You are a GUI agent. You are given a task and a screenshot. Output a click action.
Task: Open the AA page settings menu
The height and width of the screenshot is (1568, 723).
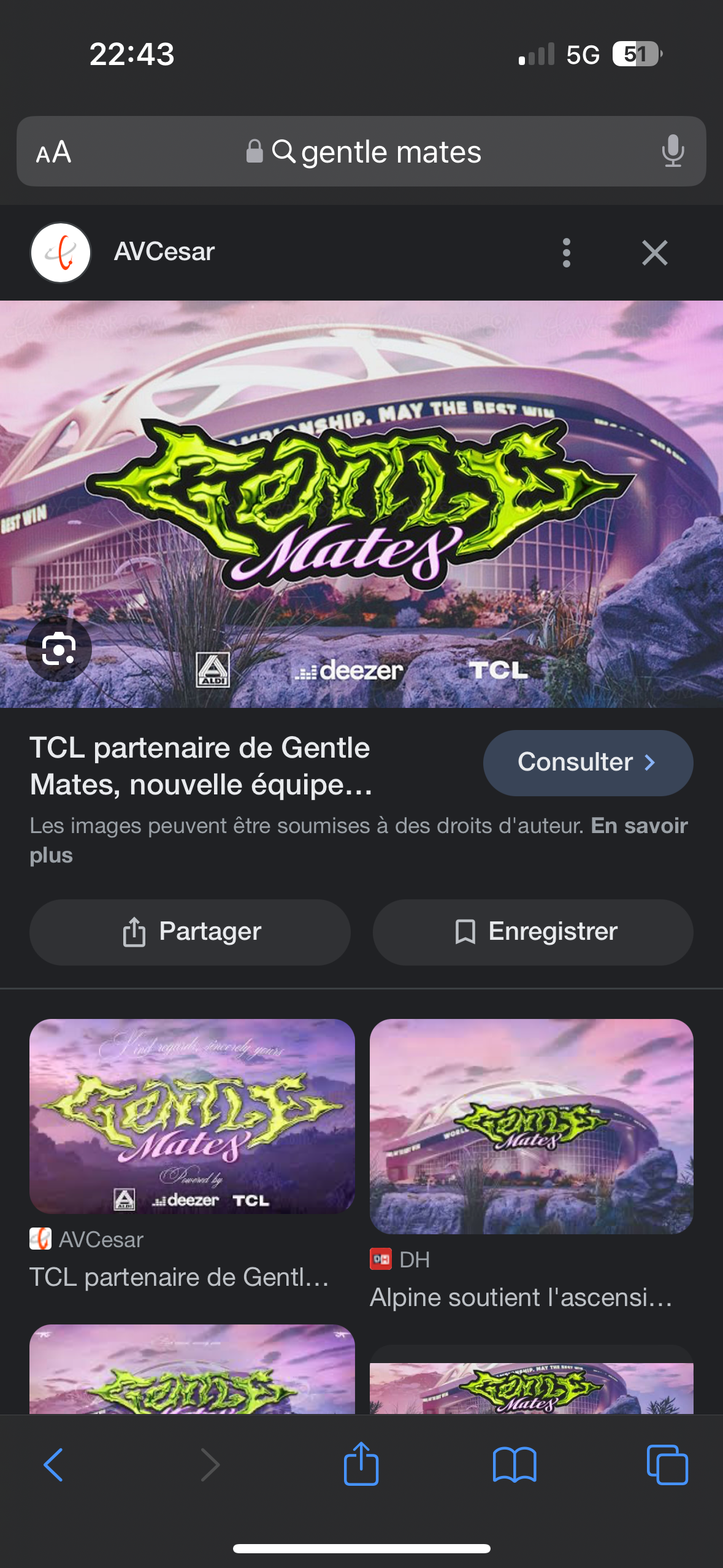(x=54, y=152)
